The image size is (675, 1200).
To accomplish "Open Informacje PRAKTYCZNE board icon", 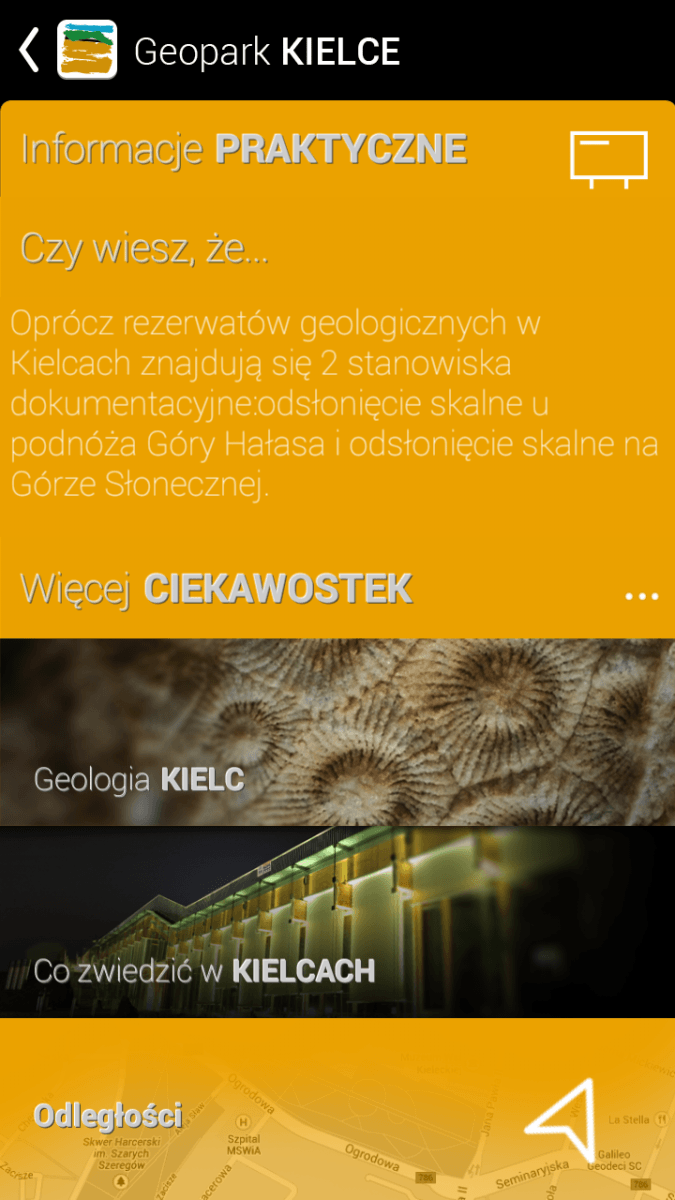I will tap(609, 159).
